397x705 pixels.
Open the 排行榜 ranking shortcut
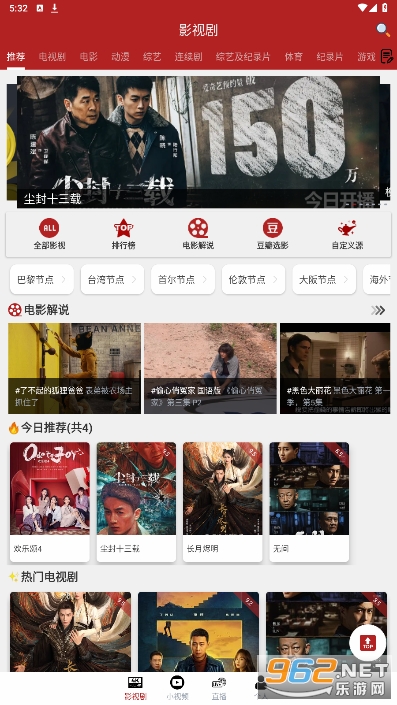(x=124, y=234)
